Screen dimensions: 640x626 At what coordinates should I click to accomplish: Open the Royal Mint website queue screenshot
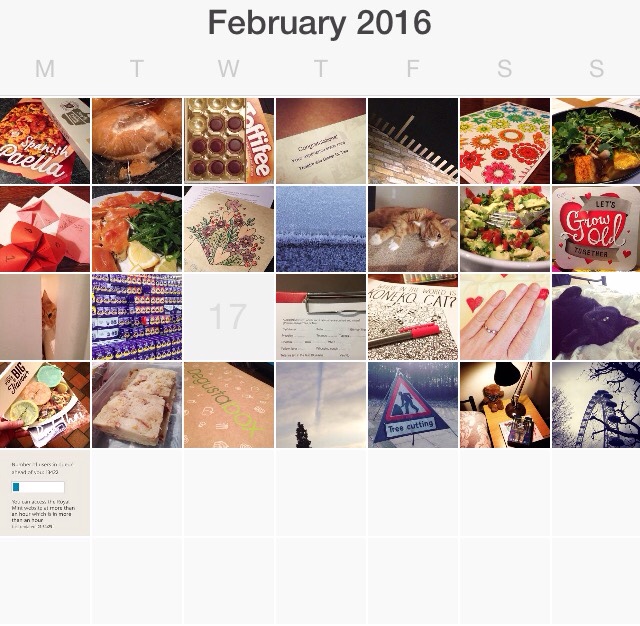point(45,493)
